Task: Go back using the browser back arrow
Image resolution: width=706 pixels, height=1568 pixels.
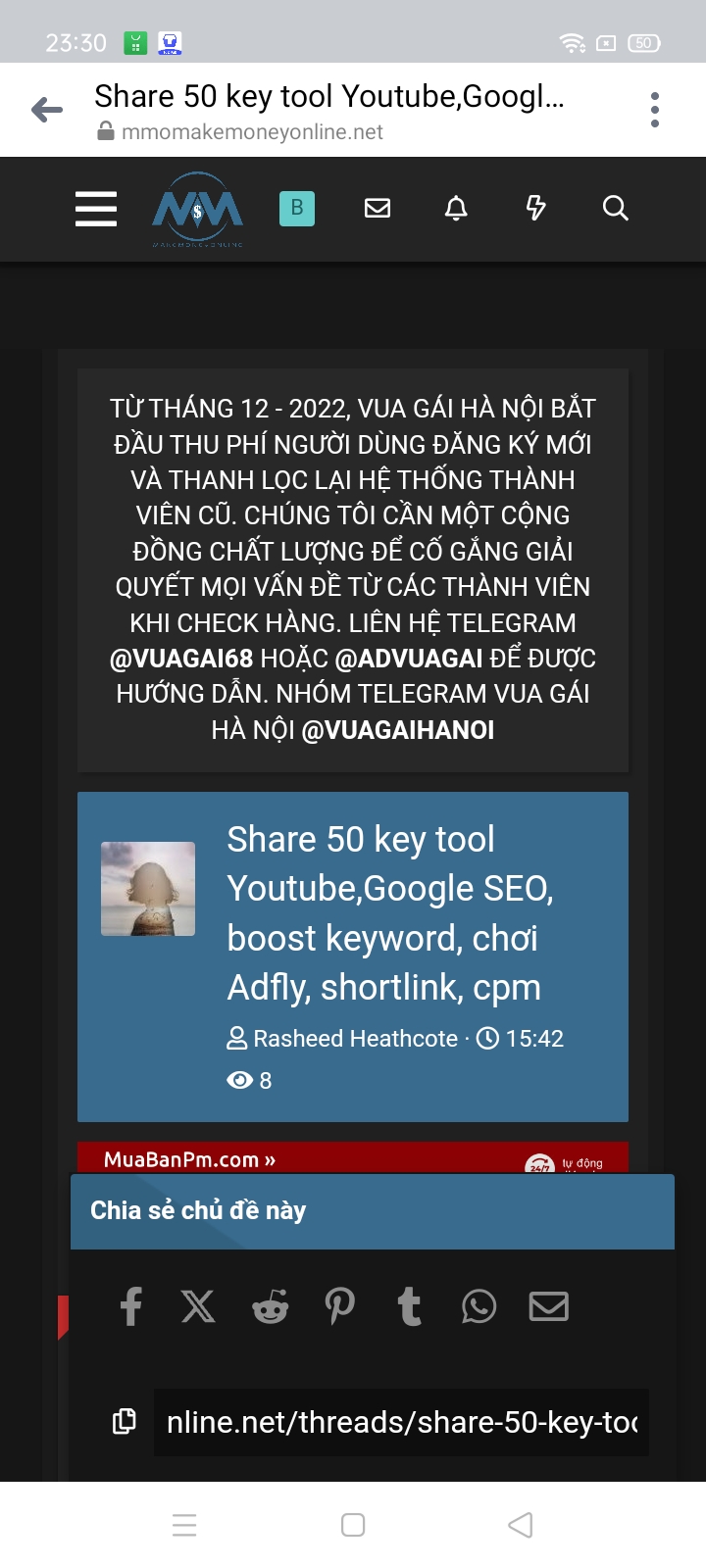Action: pos(46,110)
